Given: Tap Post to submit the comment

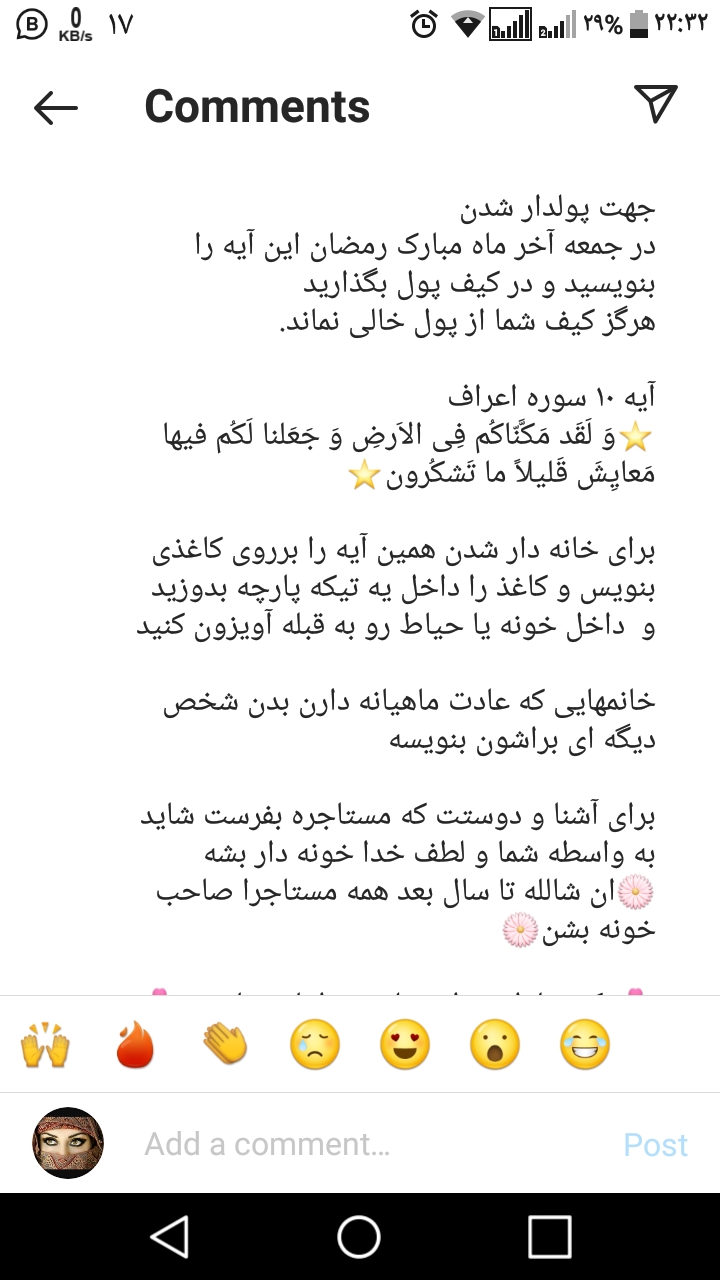Looking at the screenshot, I should point(655,1144).
